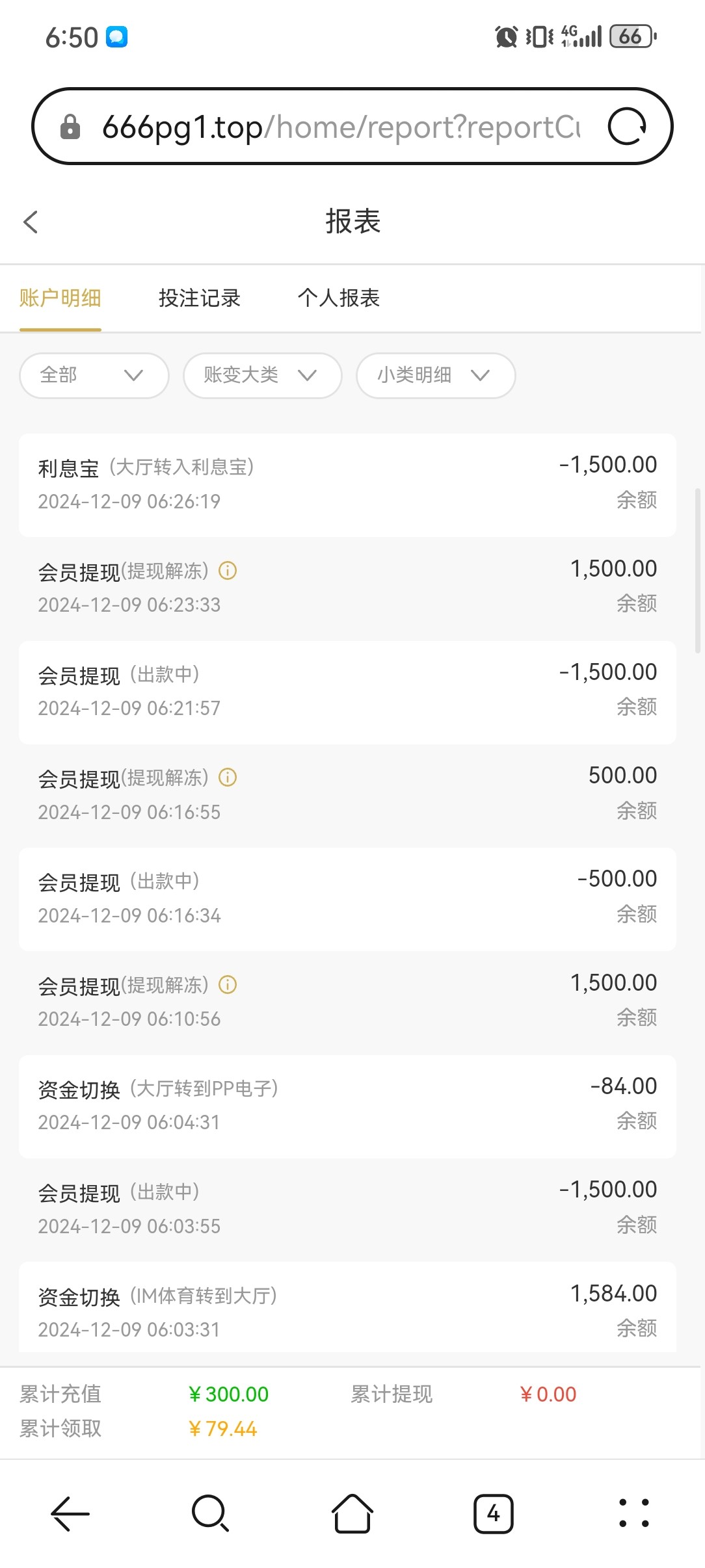Open the 个人报表 tab
The height and width of the screenshot is (1568, 705).
click(339, 298)
